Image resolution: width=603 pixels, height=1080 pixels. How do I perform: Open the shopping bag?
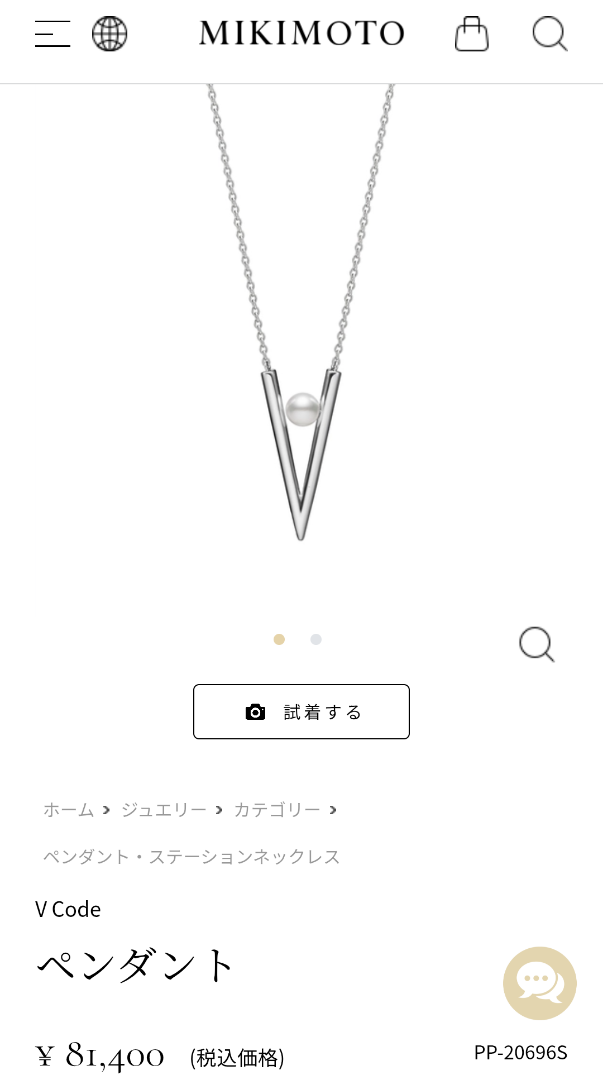472,34
